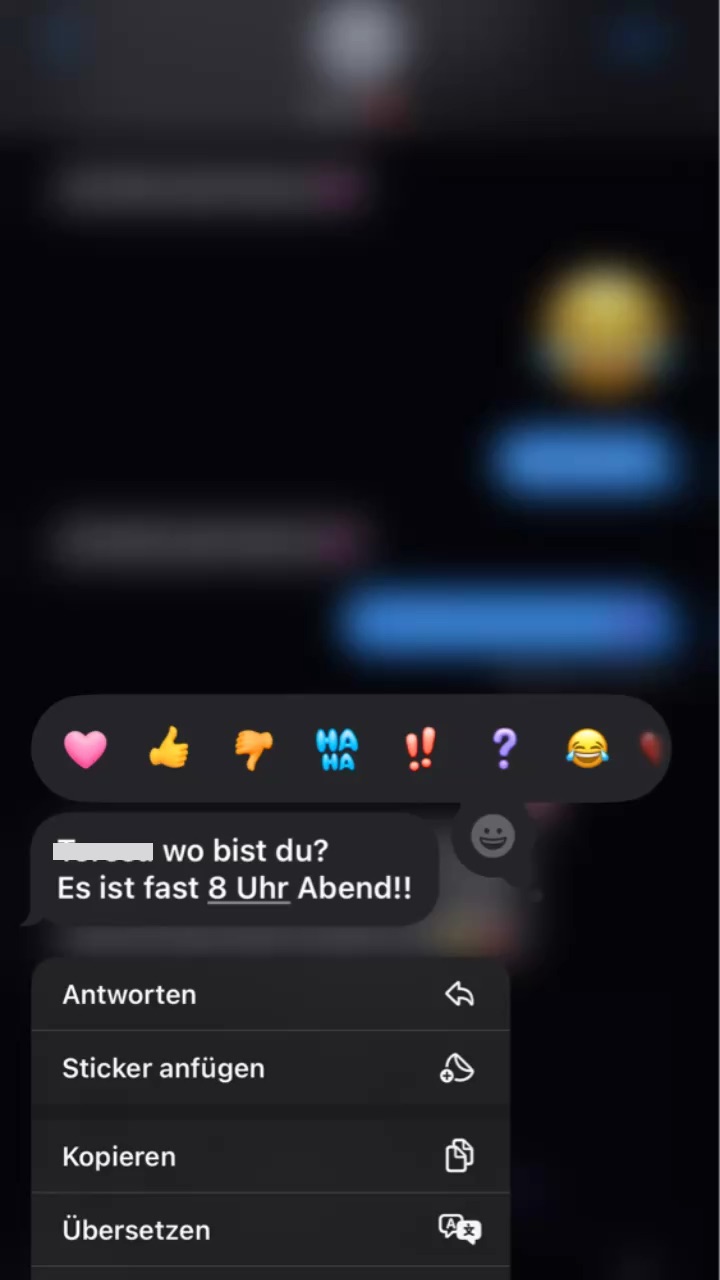The image size is (720, 1280).
Task: React with the double exclamation marks
Action: pyautogui.click(x=420, y=748)
